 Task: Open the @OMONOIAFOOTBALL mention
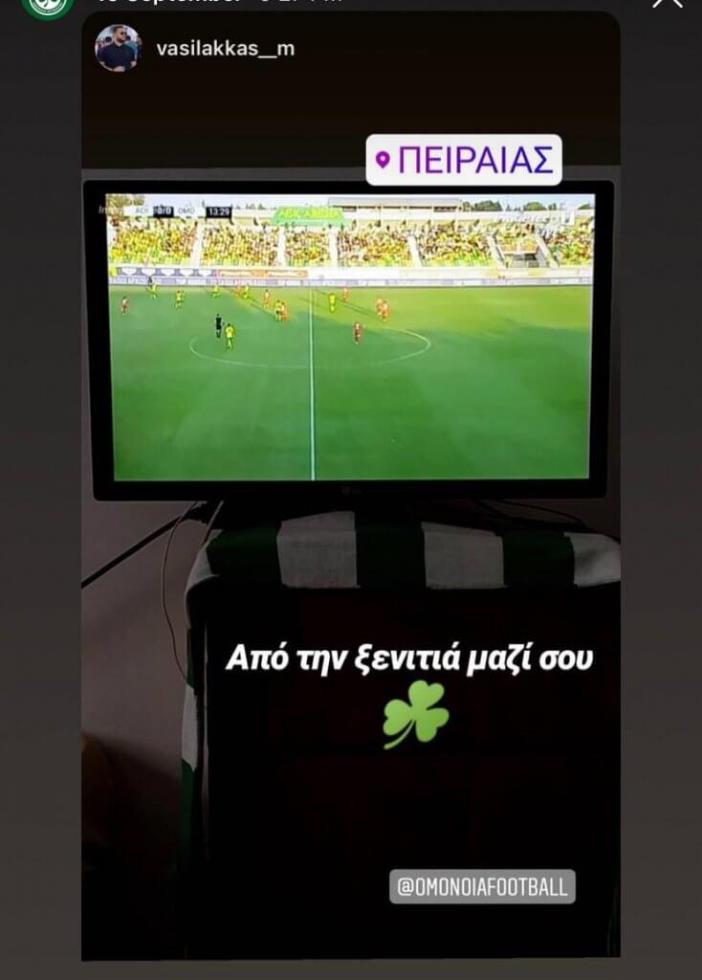(482, 886)
